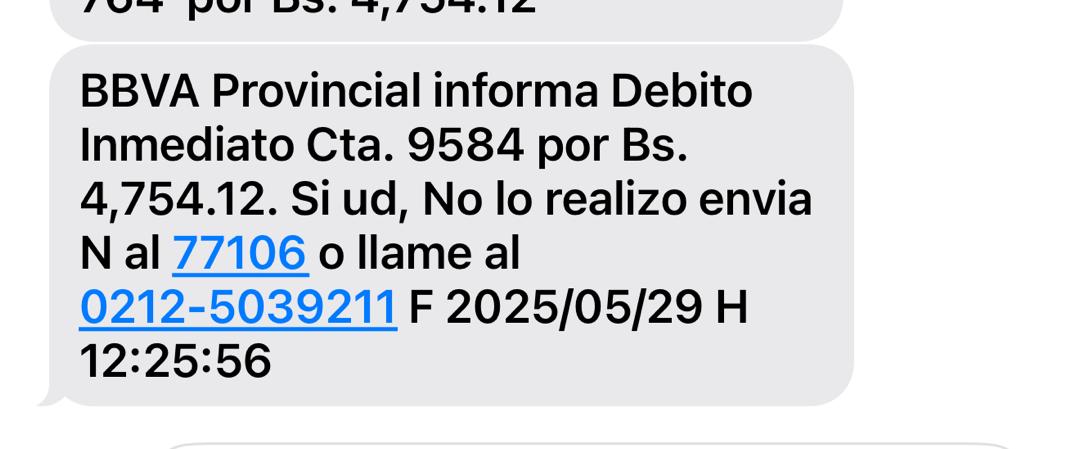Call the linked number 0212-5039211

point(238,307)
